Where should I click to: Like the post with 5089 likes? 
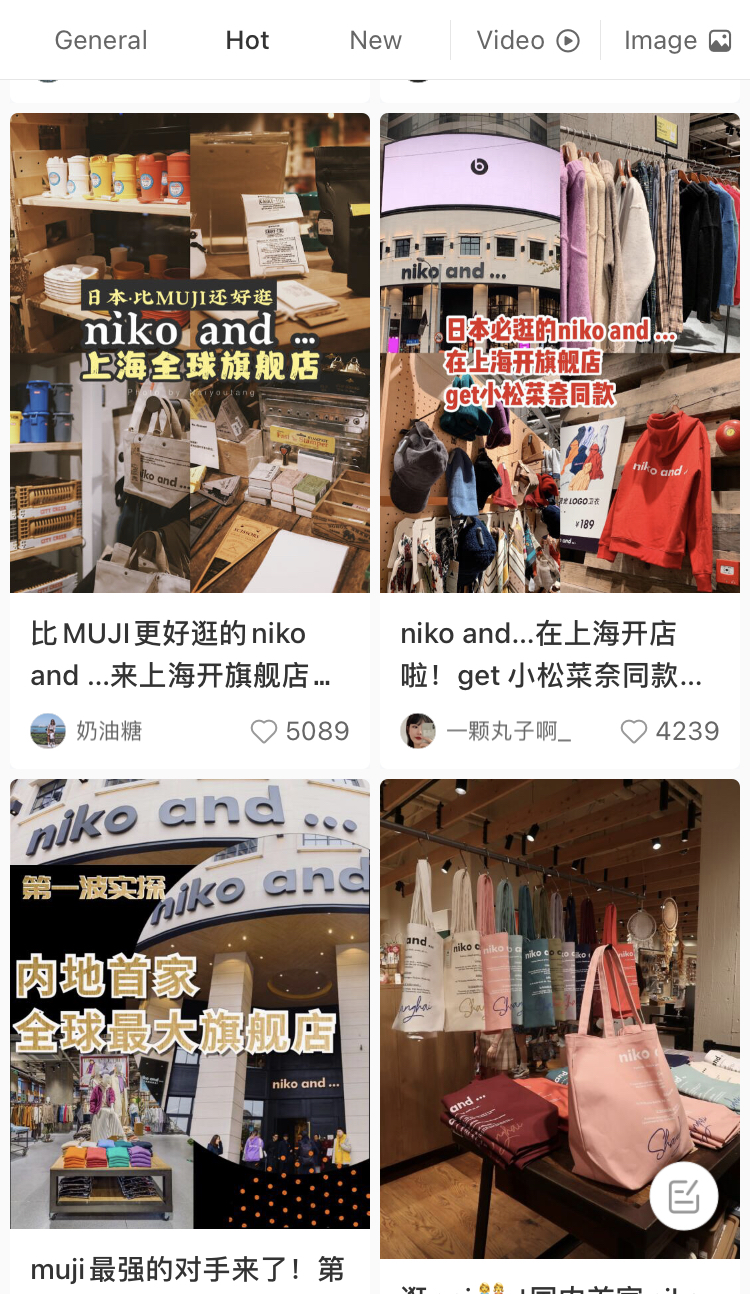264,732
